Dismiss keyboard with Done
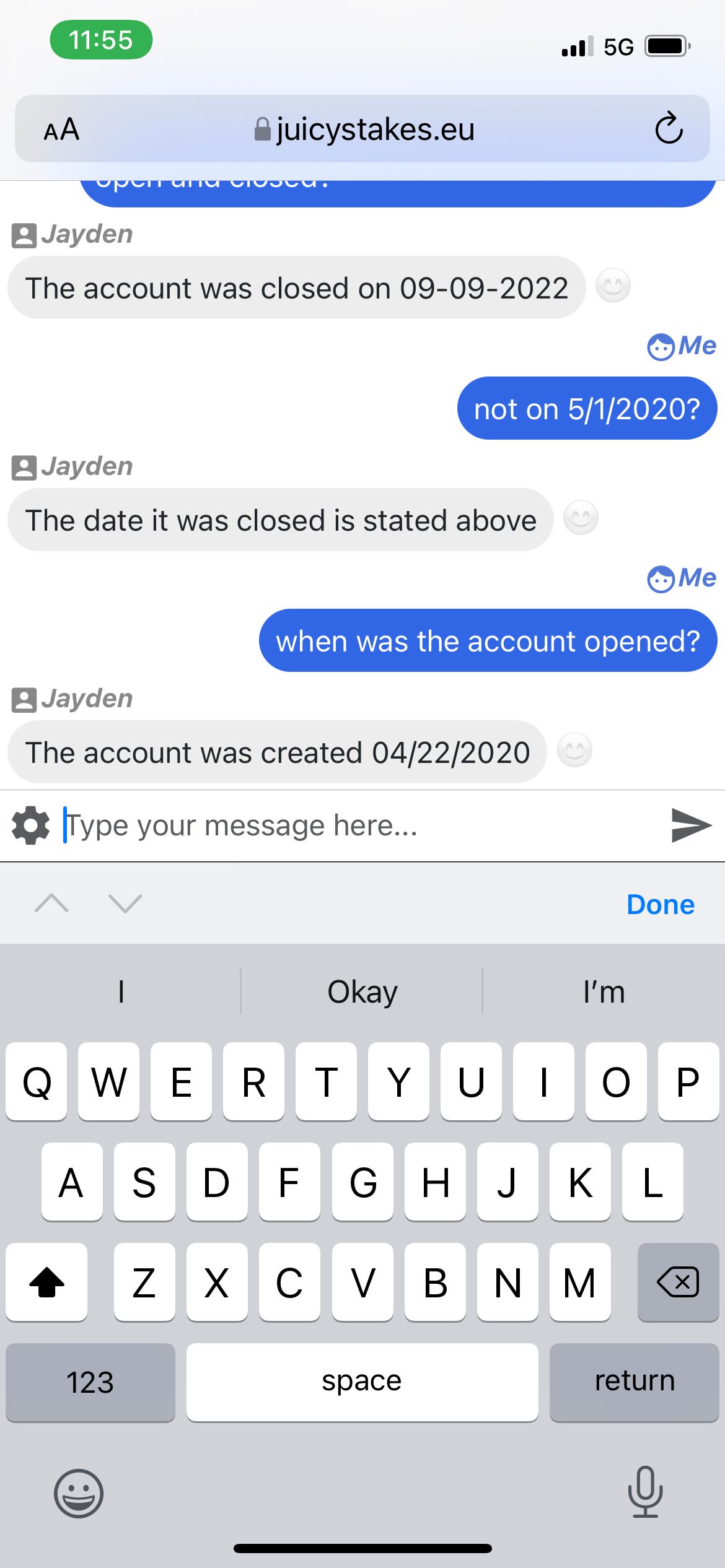 pyautogui.click(x=660, y=905)
